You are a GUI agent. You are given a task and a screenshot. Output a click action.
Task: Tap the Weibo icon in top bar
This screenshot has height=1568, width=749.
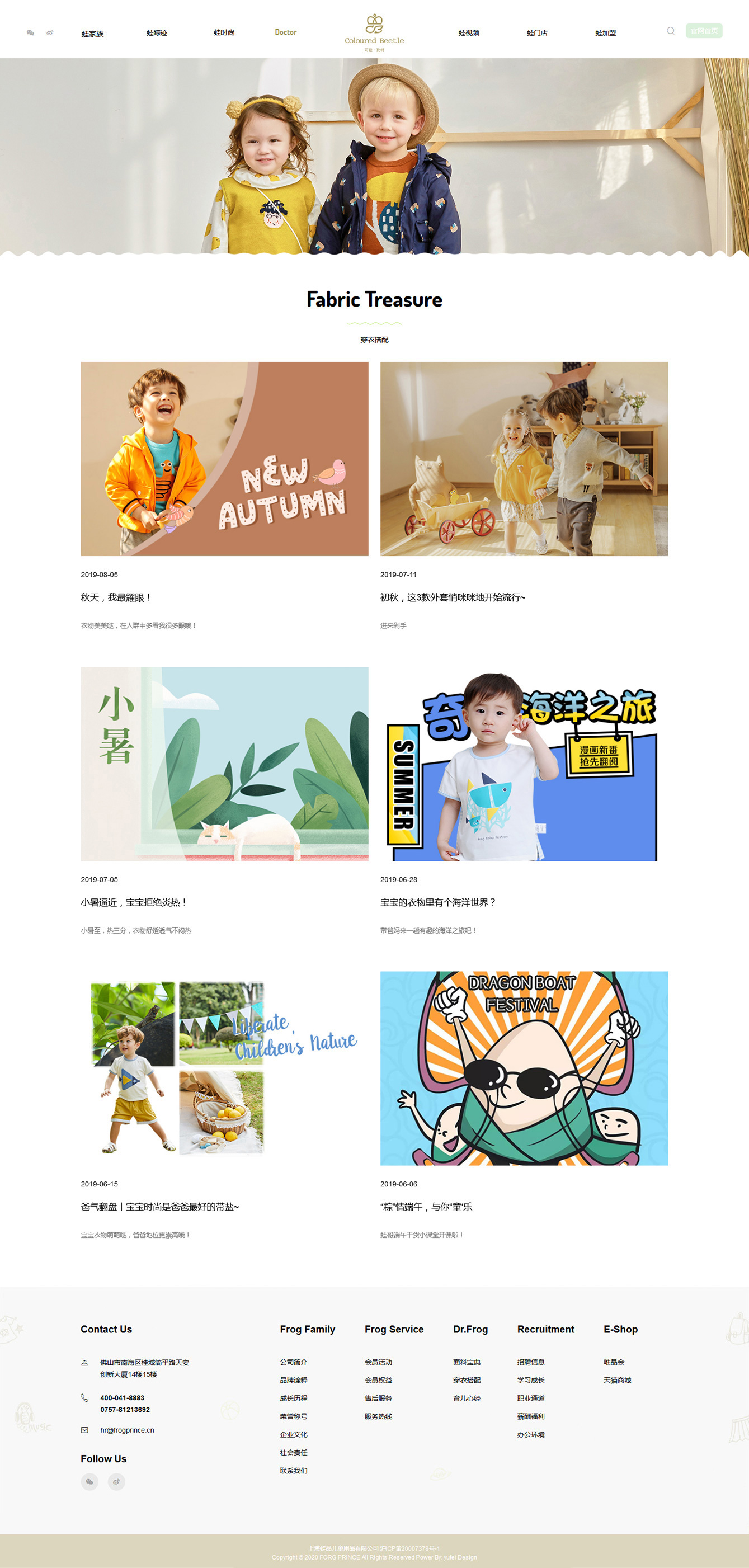pos(50,33)
